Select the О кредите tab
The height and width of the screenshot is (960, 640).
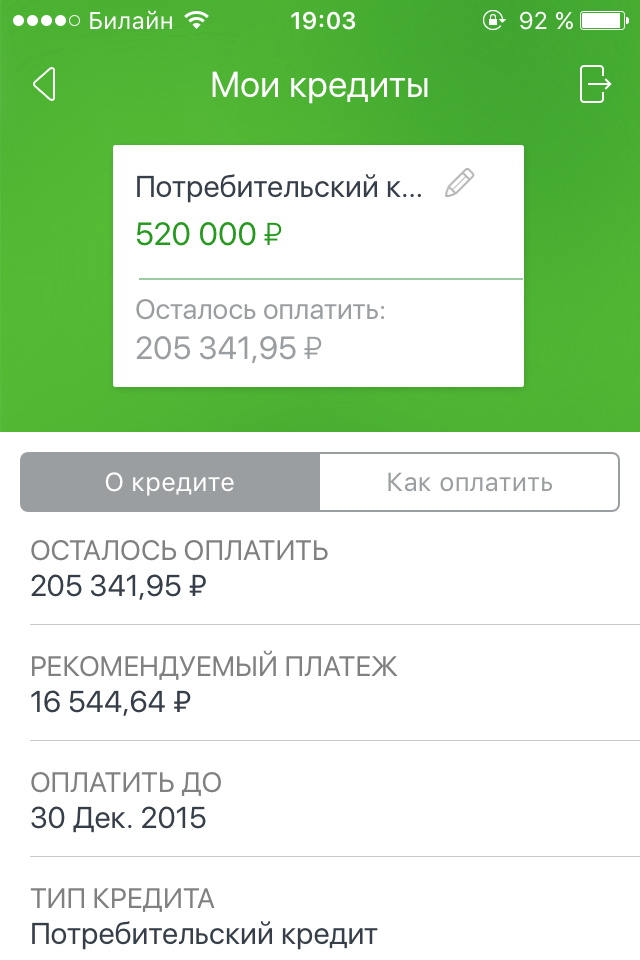(x=170, y=483)
